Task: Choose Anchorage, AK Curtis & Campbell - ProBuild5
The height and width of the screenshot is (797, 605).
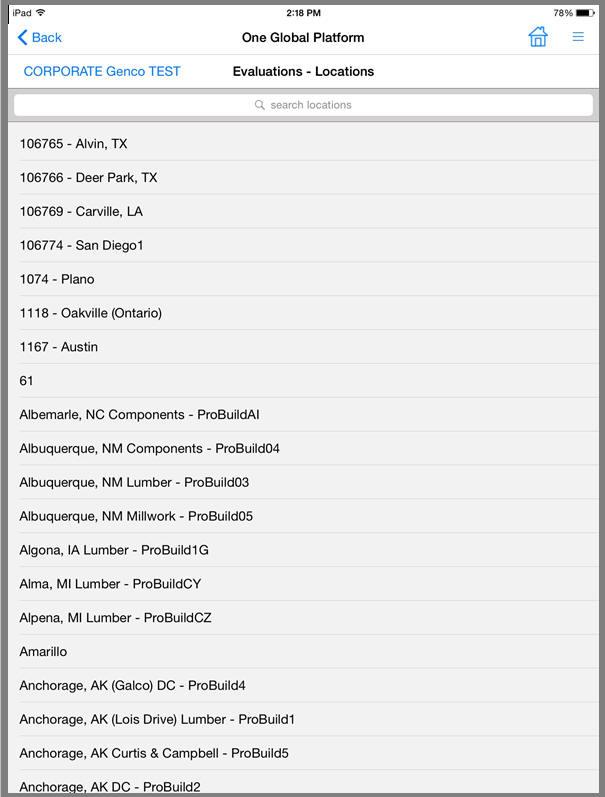Action: coord(303,753)
